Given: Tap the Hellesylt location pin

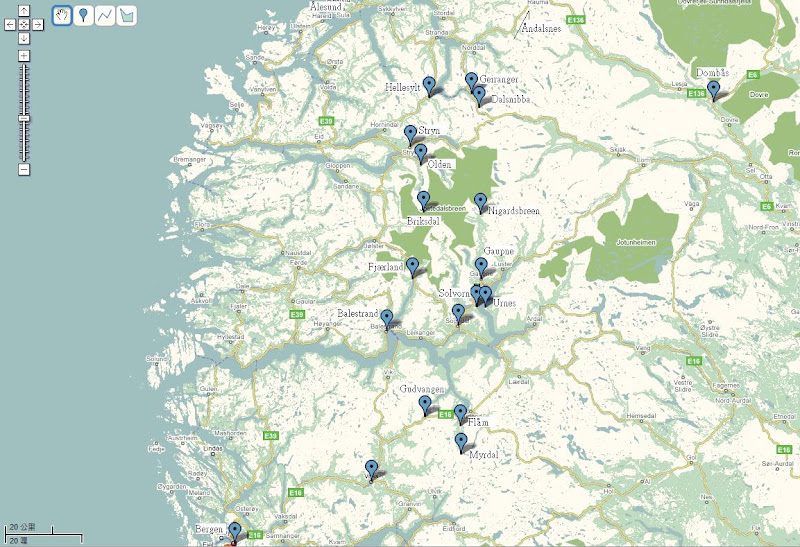Looking at the screenshot, I should tap(429, 86).
